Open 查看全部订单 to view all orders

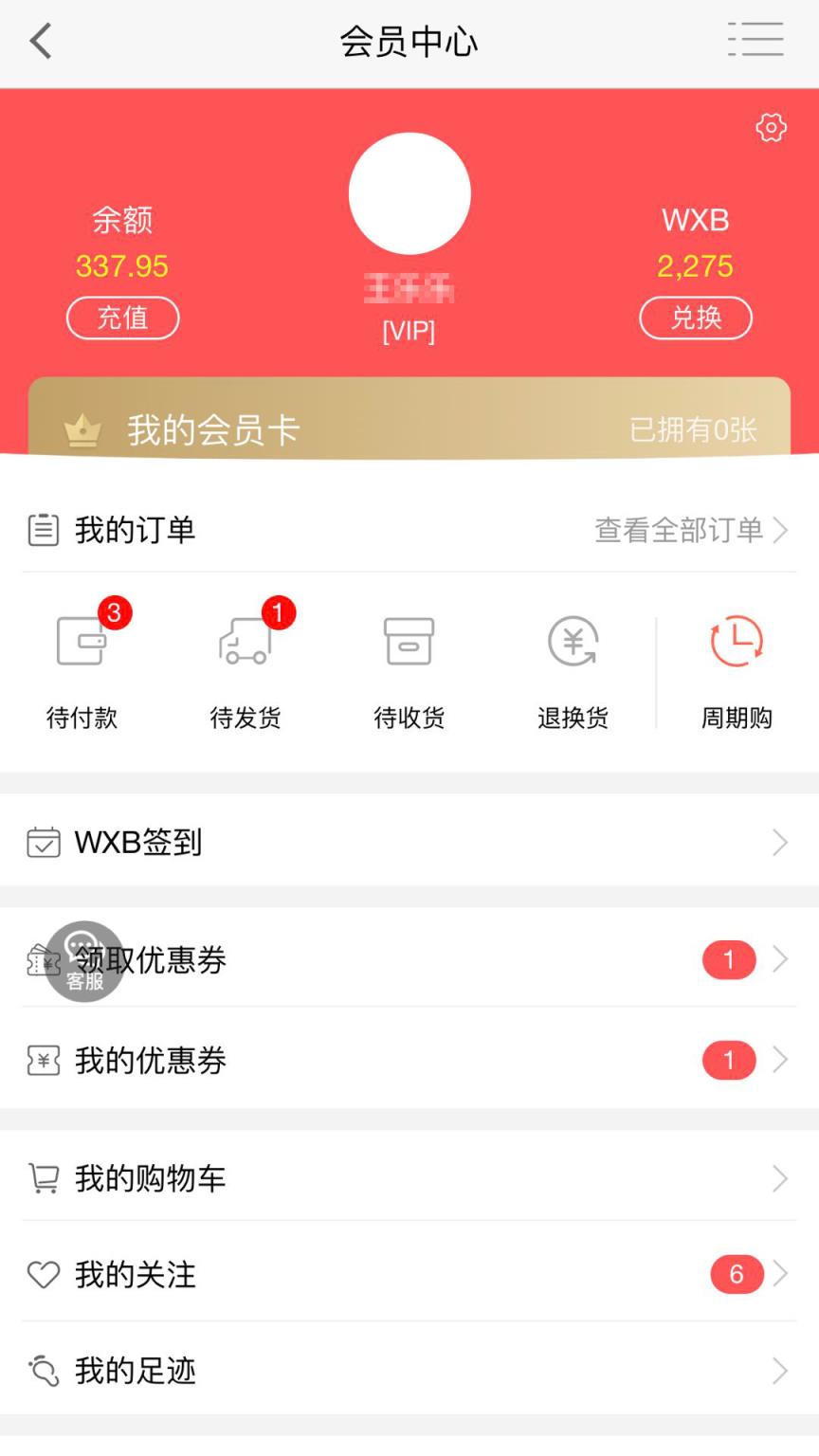point(681,530)
